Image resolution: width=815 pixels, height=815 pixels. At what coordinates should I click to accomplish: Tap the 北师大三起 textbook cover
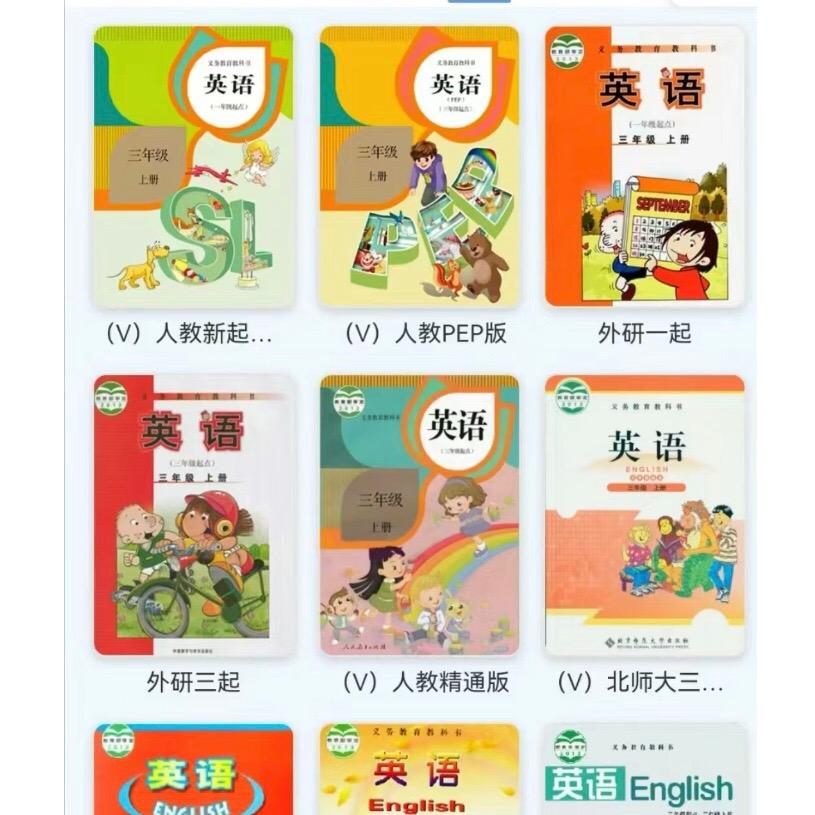644,515
